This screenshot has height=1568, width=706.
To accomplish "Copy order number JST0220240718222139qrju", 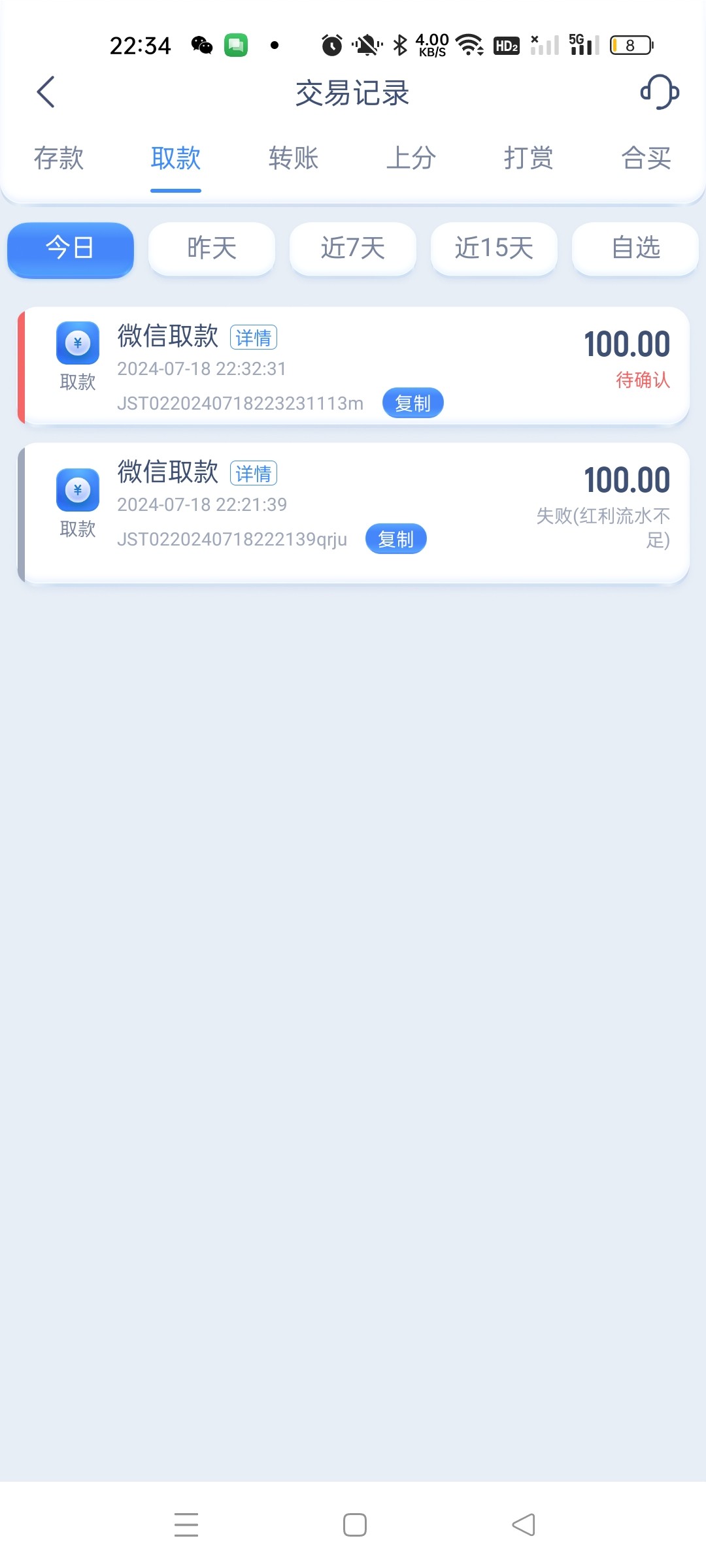I will tap(395, 539).
